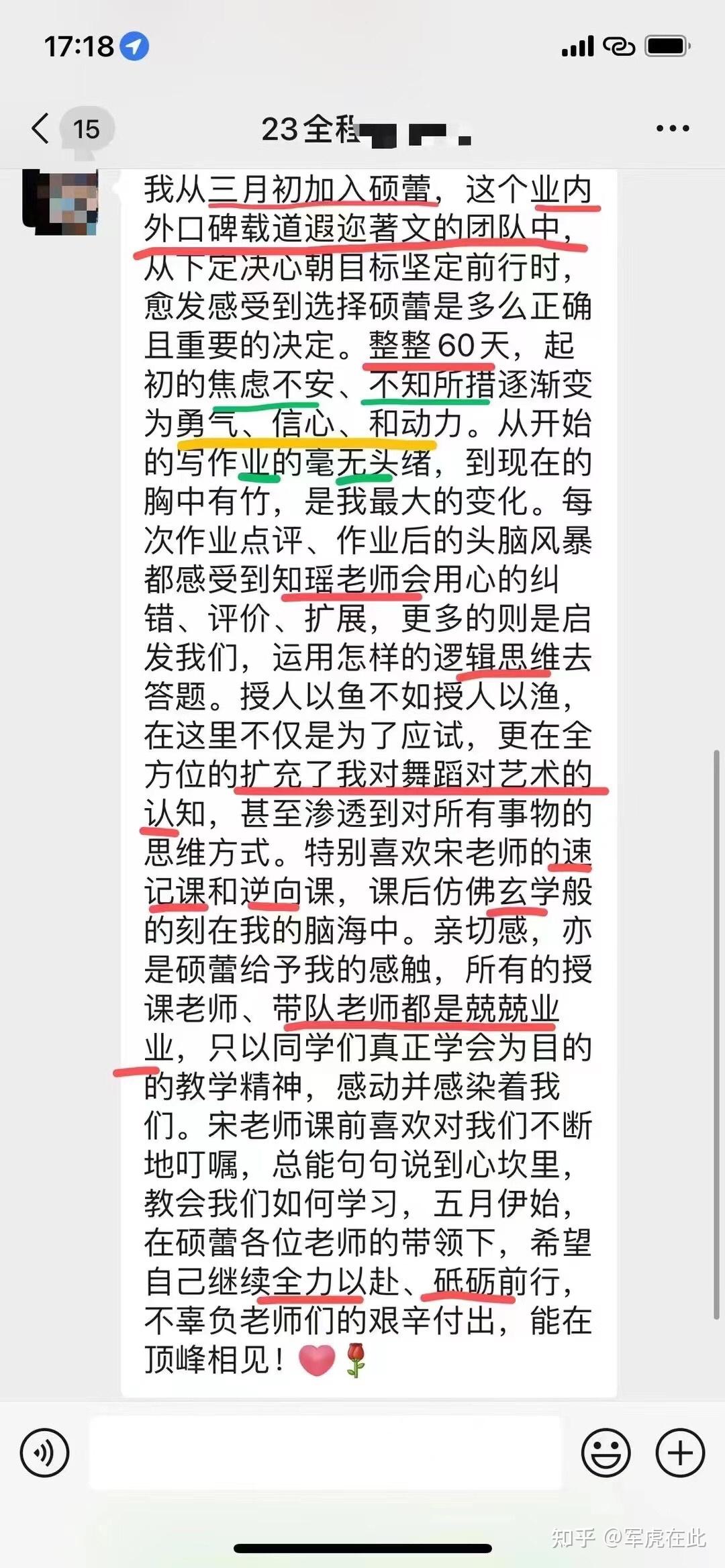Open the group chat overflow menu
The height and width of the screenshot is (1568, 725).
(x=672, y=128)
